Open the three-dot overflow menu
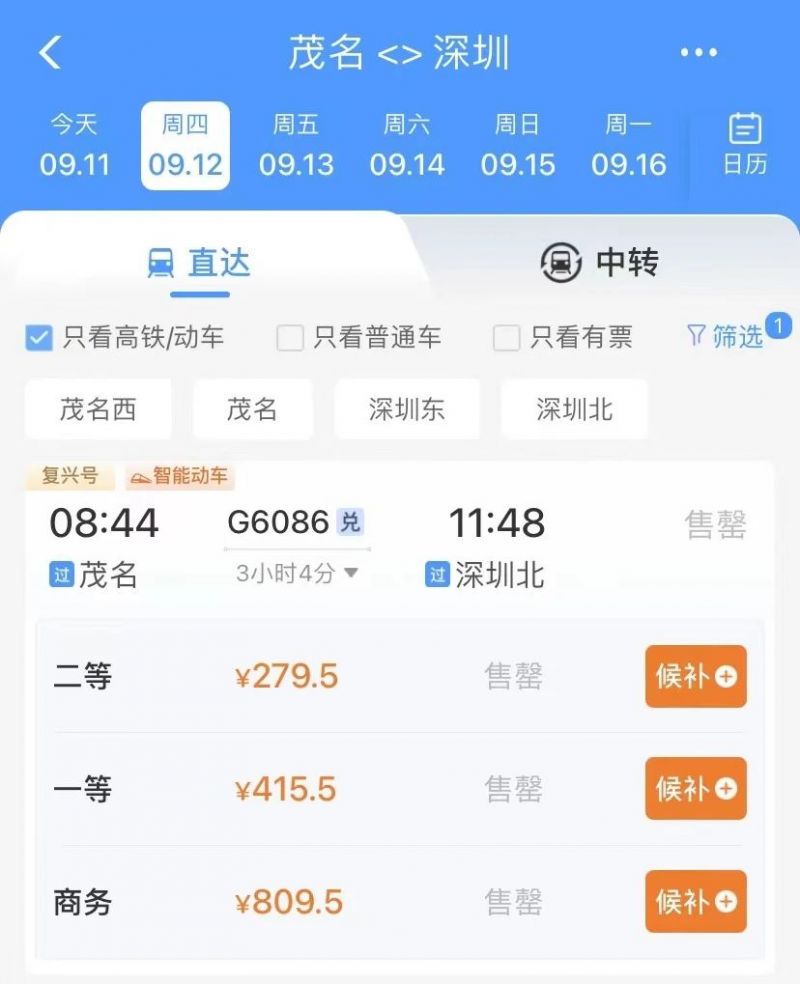800x984 pixels. tap(698, 53)
